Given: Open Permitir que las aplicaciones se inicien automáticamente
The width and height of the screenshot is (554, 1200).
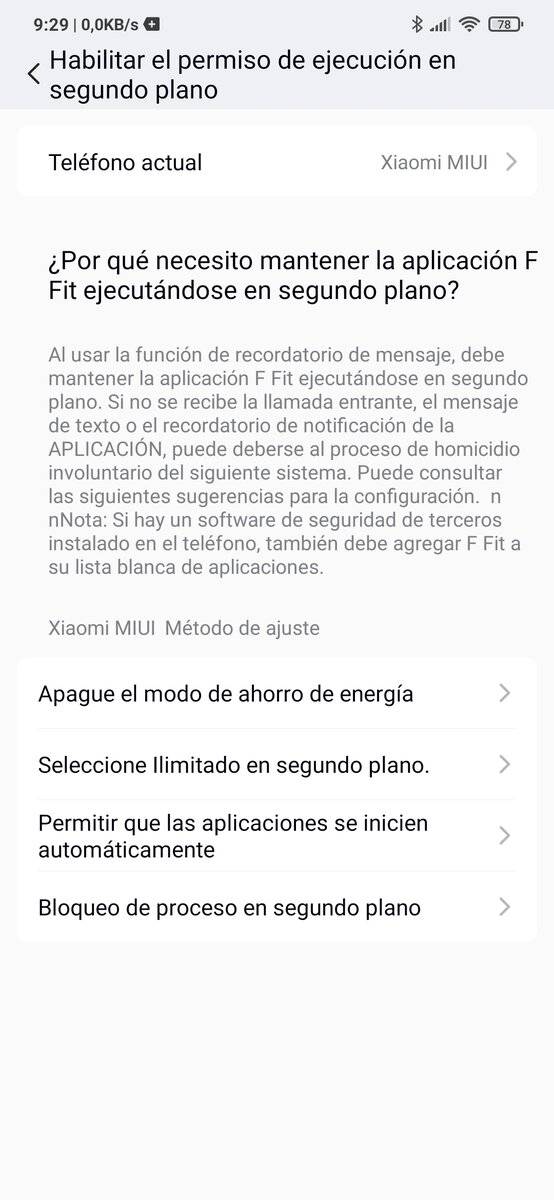Looking at the screenshot, I should click(277, 836).
